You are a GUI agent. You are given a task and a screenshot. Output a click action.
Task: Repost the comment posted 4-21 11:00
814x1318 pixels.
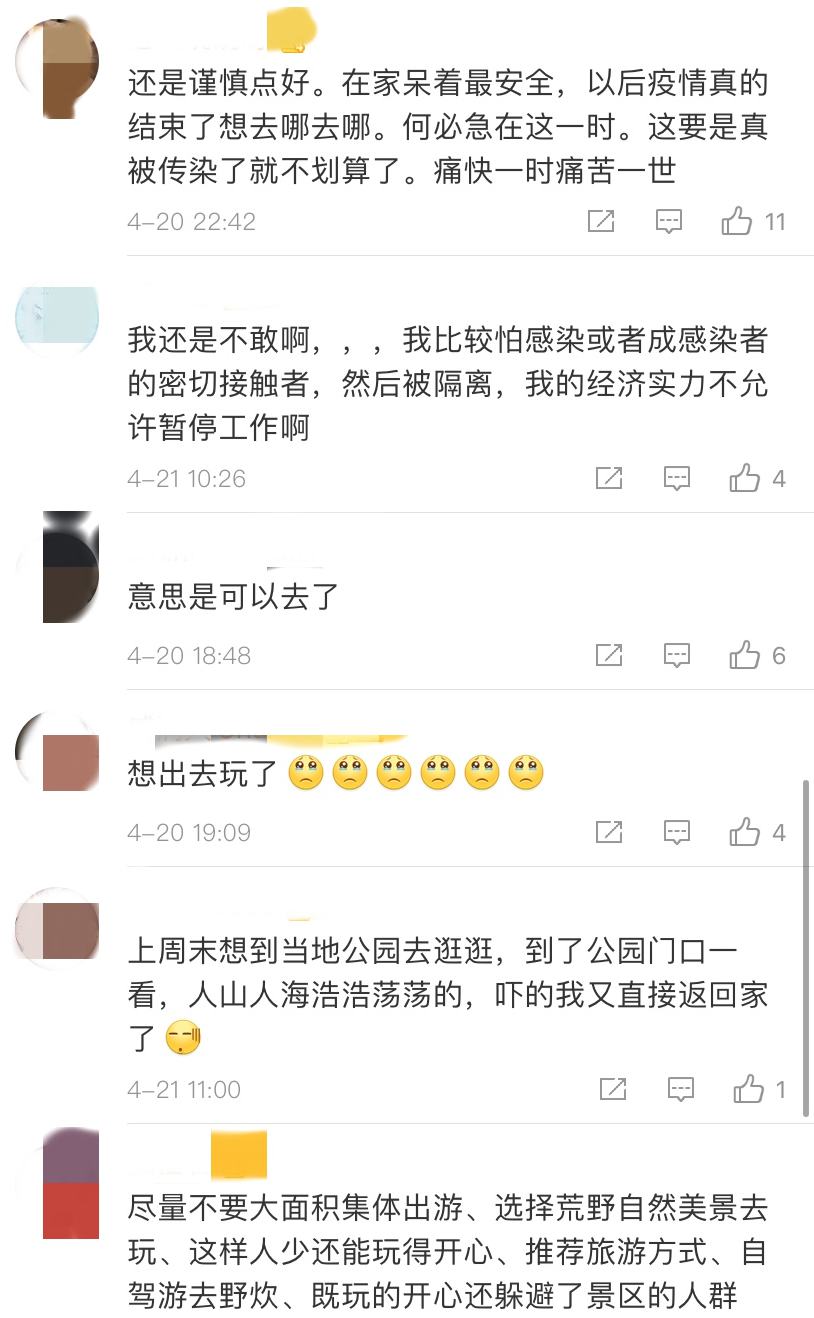pos(612,1089)
